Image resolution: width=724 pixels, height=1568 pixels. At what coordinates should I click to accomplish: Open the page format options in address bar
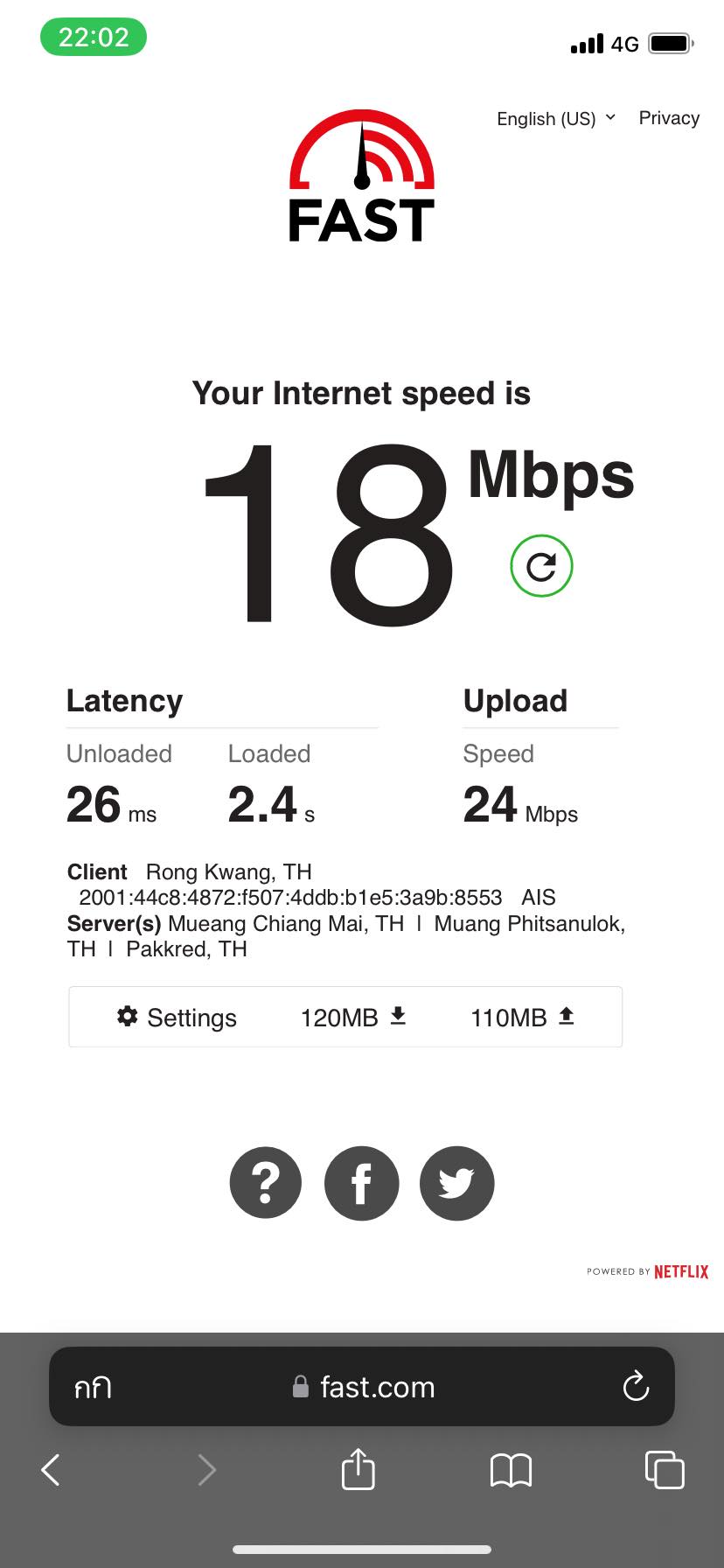93,1388
